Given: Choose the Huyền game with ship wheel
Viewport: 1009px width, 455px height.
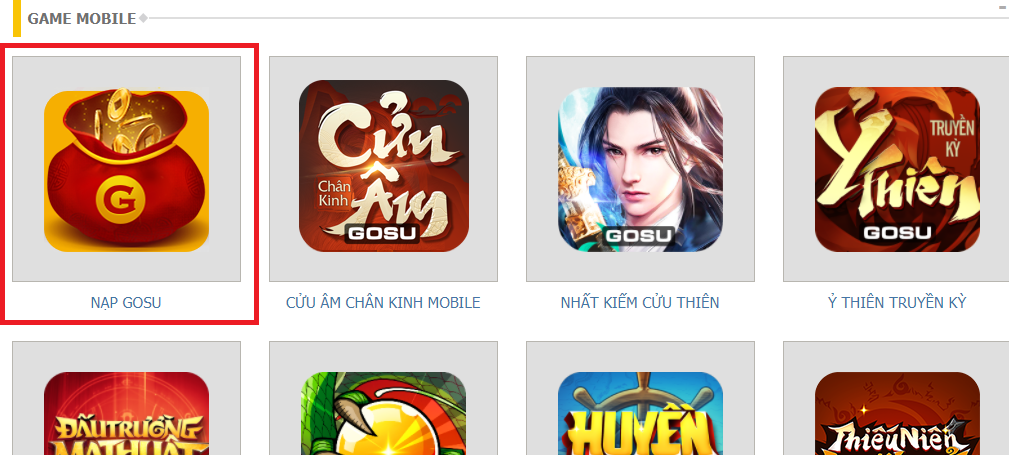Looking at the screenshot, I should point(640,412).
